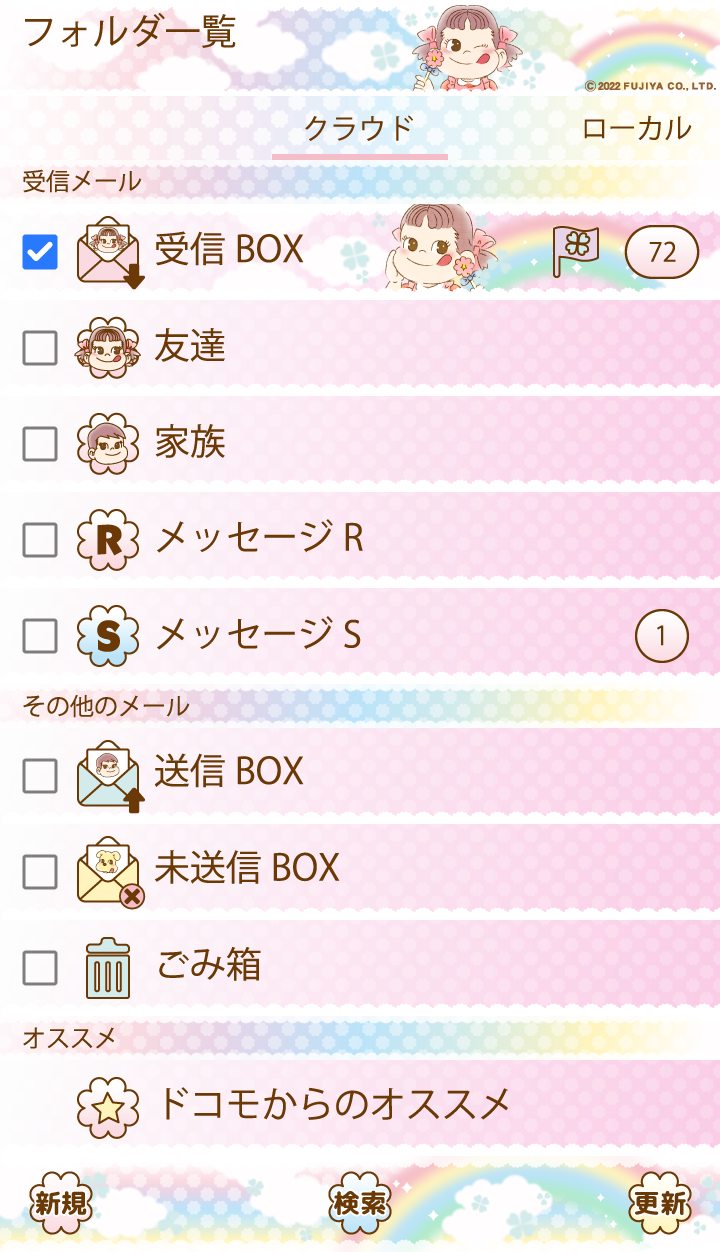Screen dimensions: 720x1252
Task: Select the メッセージ R checkbox
Action: [x=40, y=539]
